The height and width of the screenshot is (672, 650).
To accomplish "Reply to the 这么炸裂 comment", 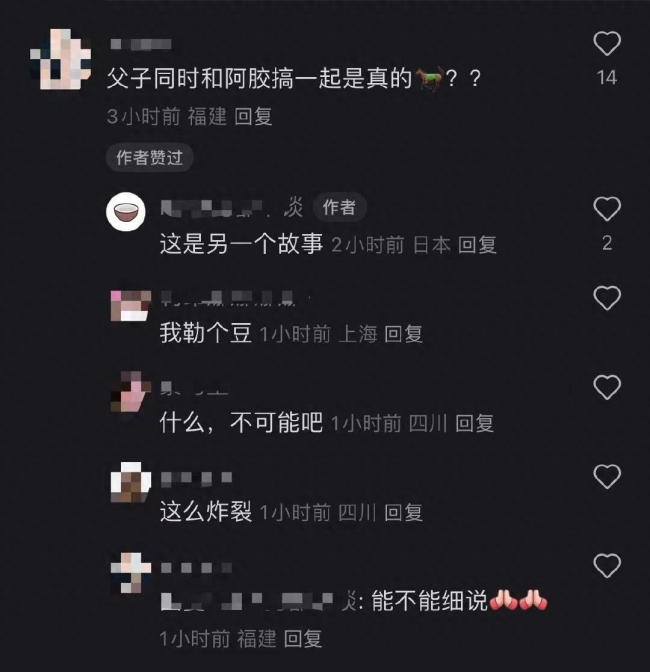I will (x=404, y=512).
